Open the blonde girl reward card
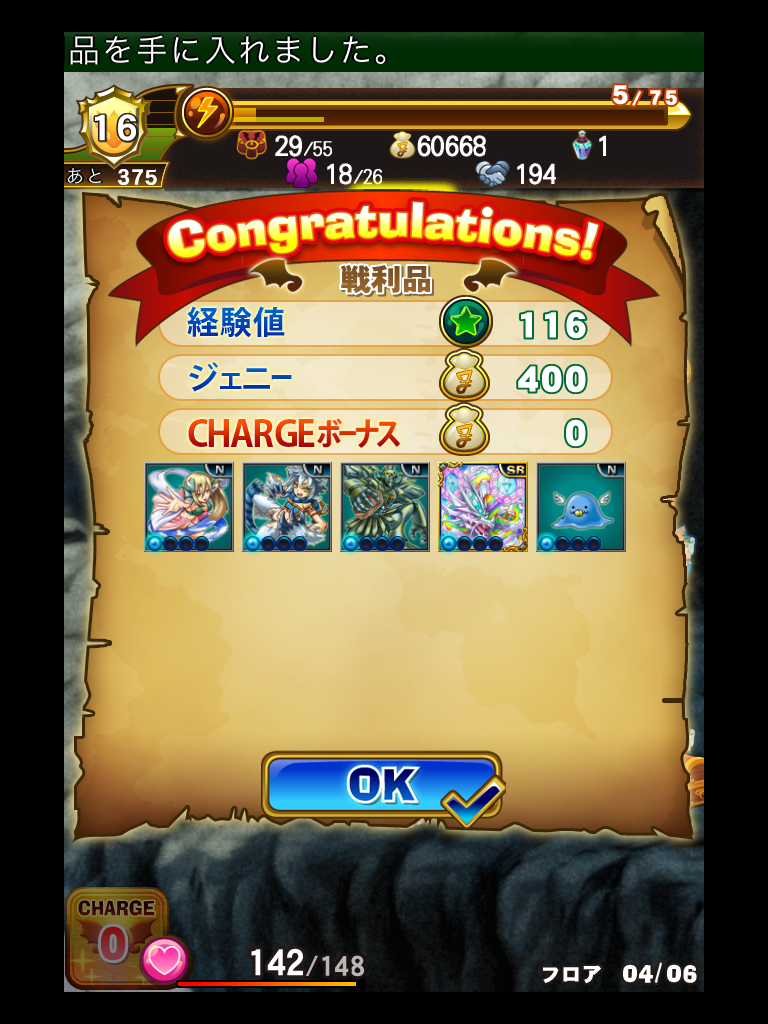Screen dimensions: 768x1024 189,507
